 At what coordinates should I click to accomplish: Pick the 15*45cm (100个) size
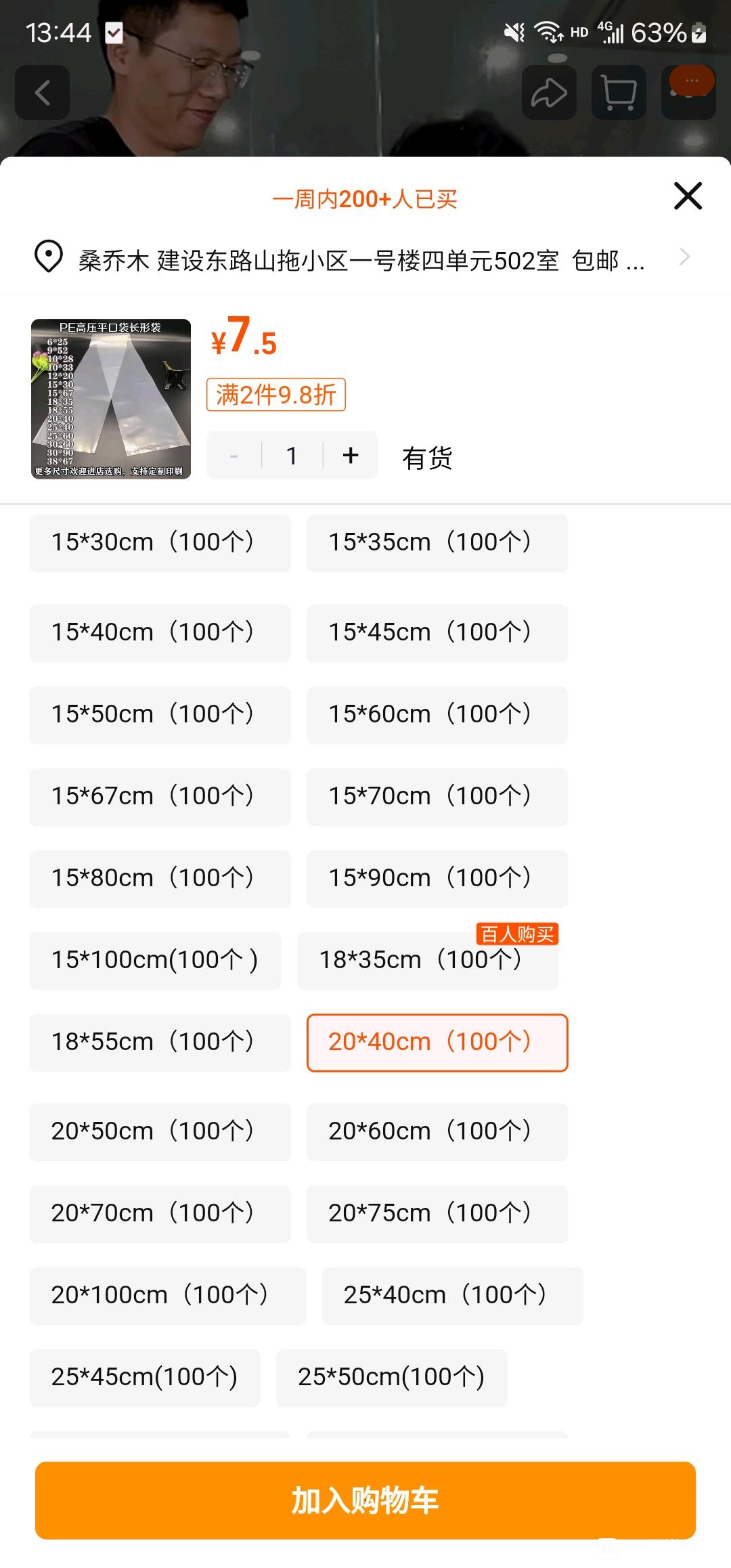(437, 633)
